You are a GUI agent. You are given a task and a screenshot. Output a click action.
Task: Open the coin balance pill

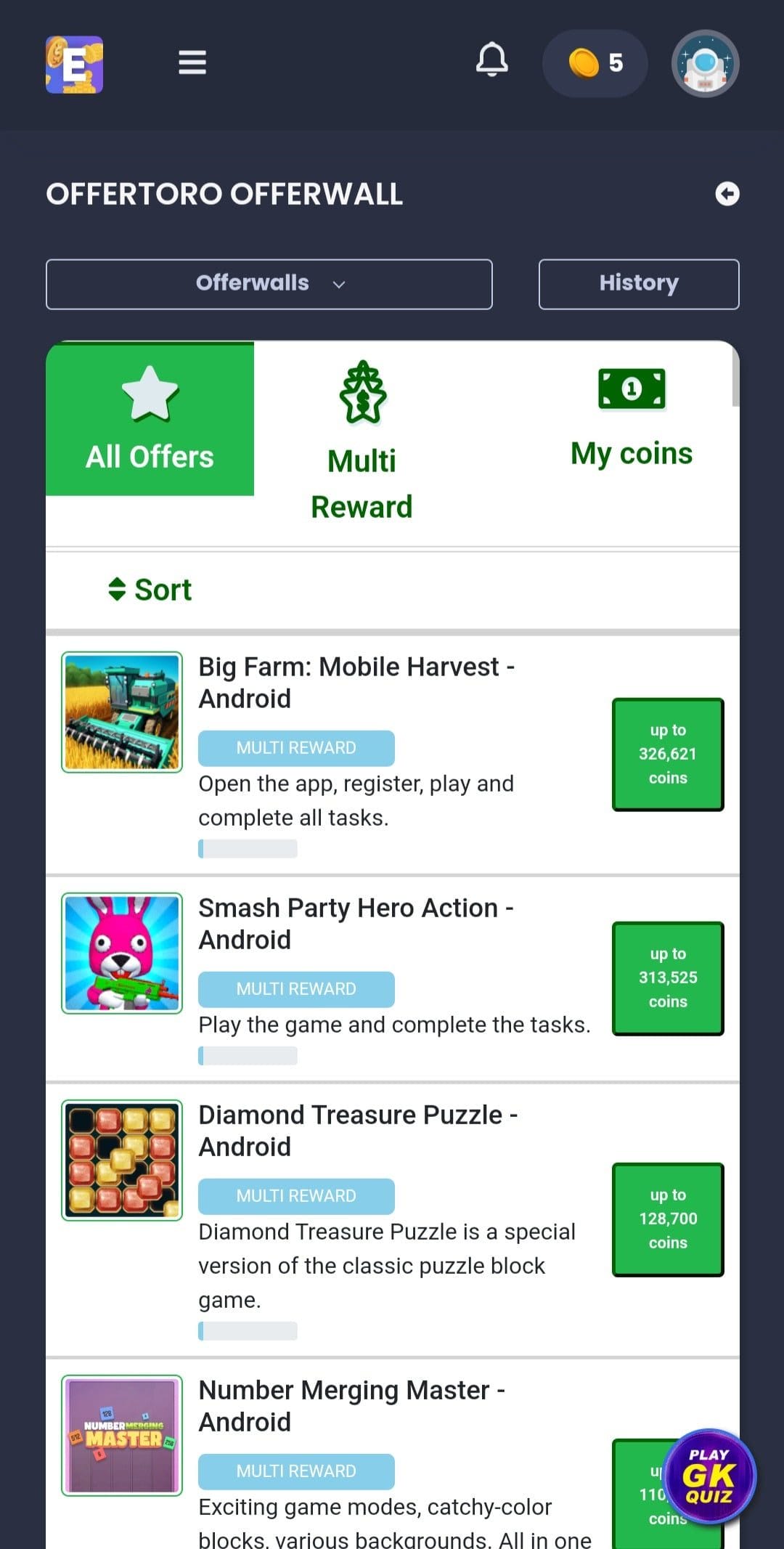click(x=595, y=64)
